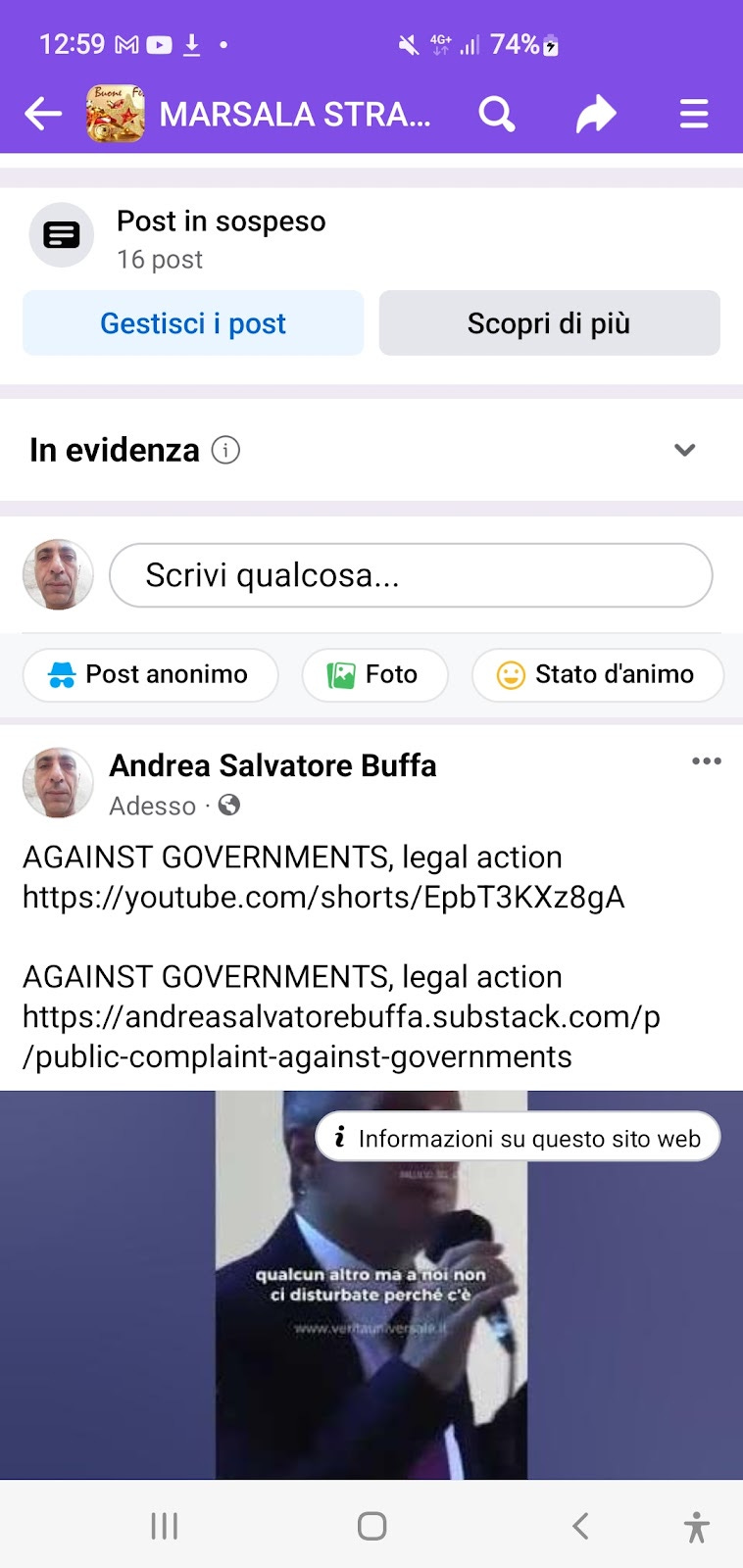
Task: Share the group with arrow icon
Action: [x=595, y=115]
